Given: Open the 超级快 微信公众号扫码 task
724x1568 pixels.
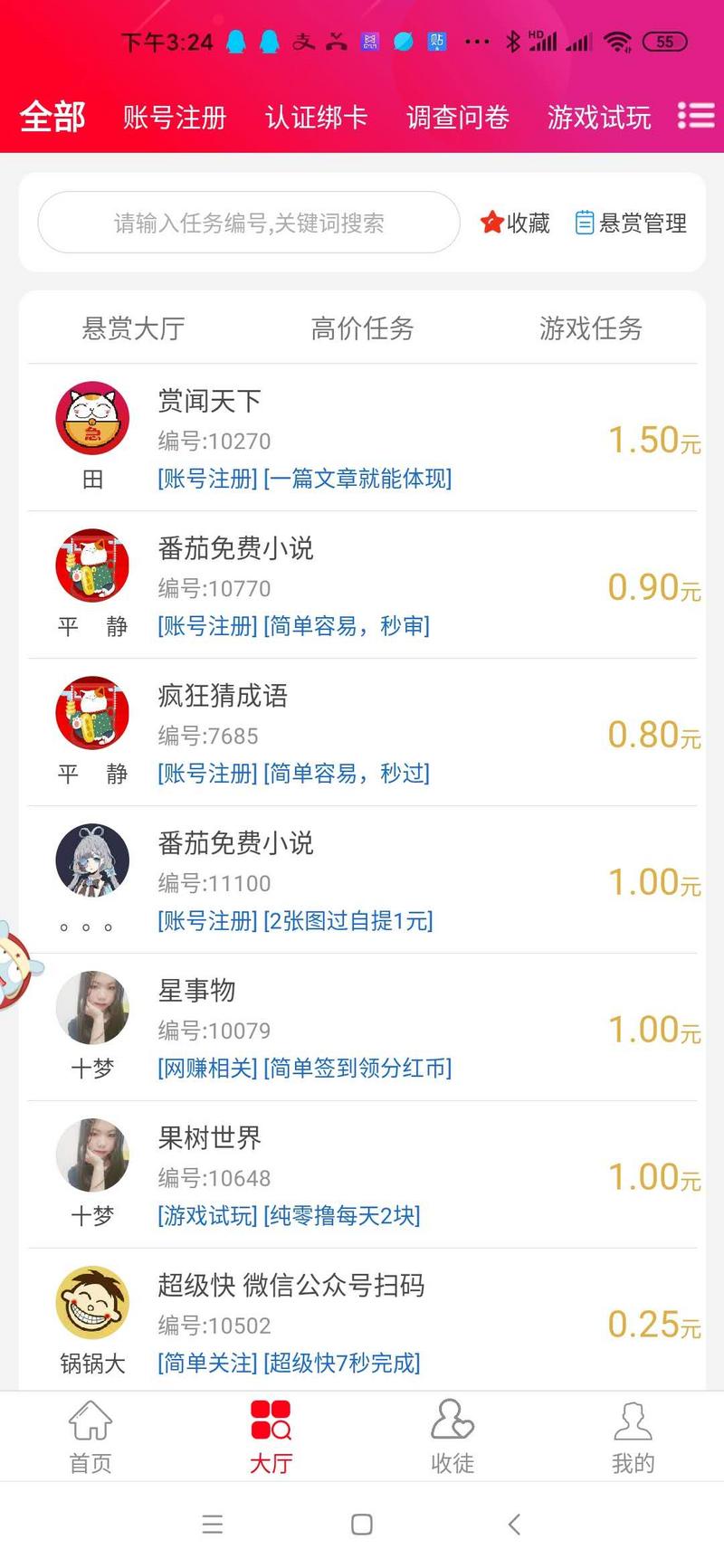Looking at the screenshot, I should [x=362, y=1323].
